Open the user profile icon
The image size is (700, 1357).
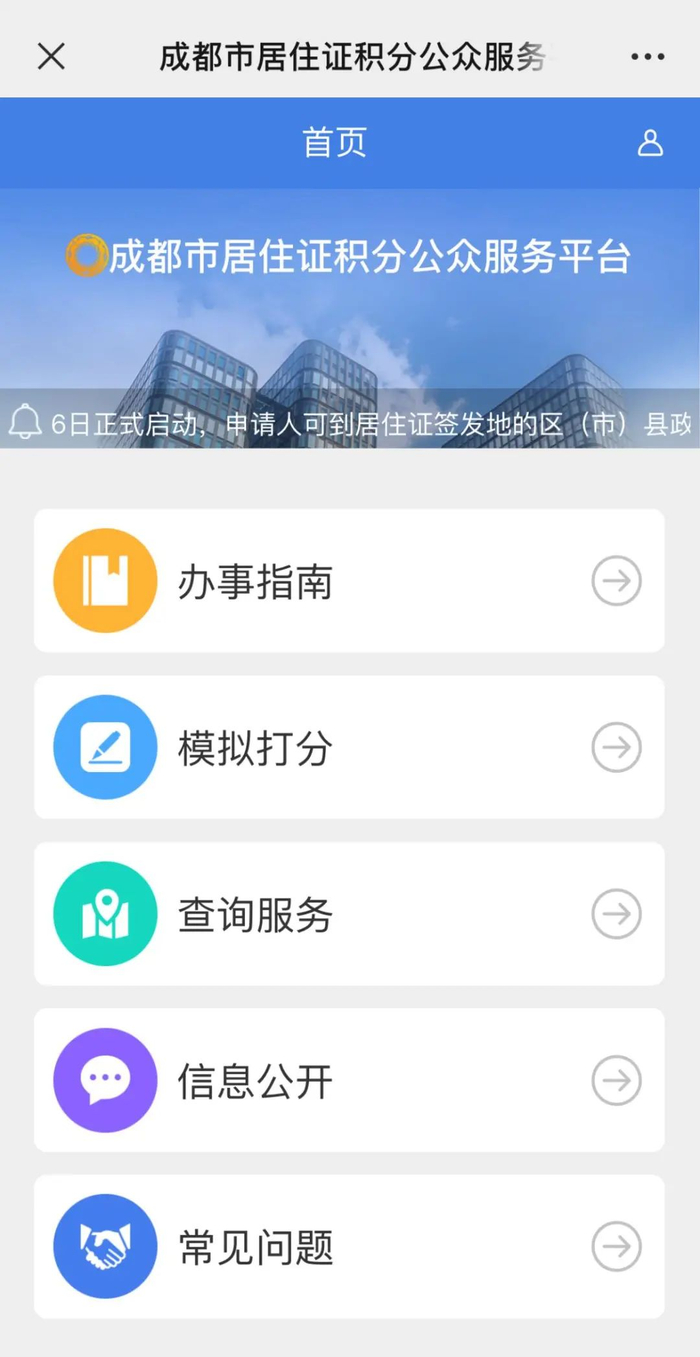(x=650, y=143)
